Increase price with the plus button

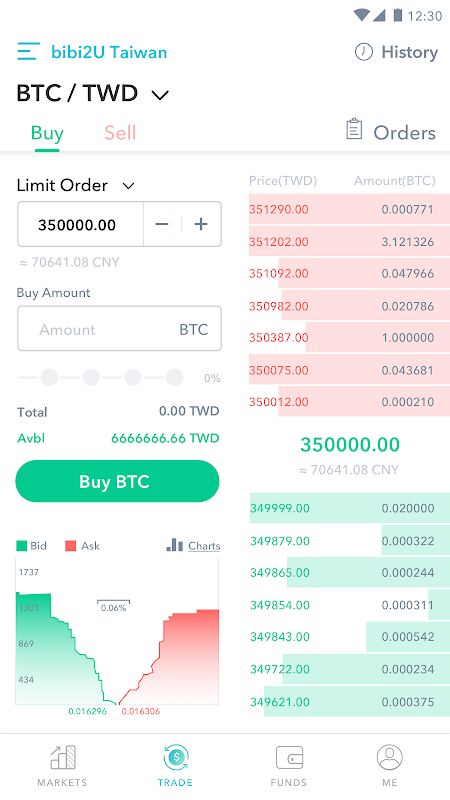[201, 224]
